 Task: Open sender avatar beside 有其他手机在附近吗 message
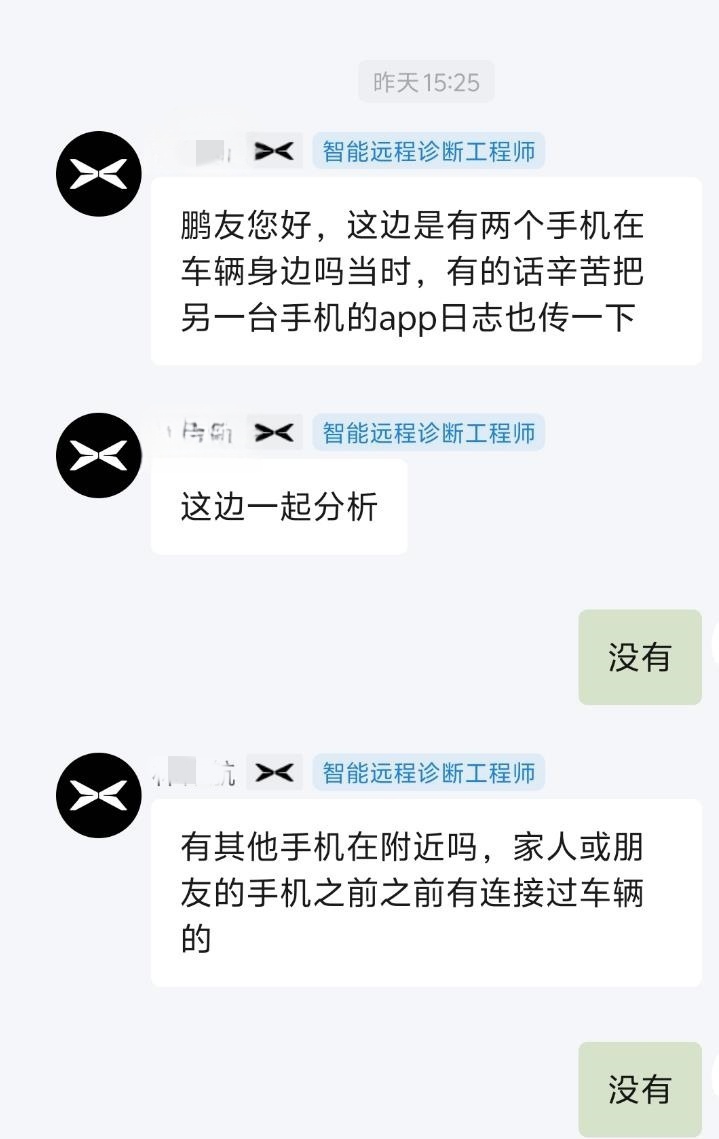point(99,795)
